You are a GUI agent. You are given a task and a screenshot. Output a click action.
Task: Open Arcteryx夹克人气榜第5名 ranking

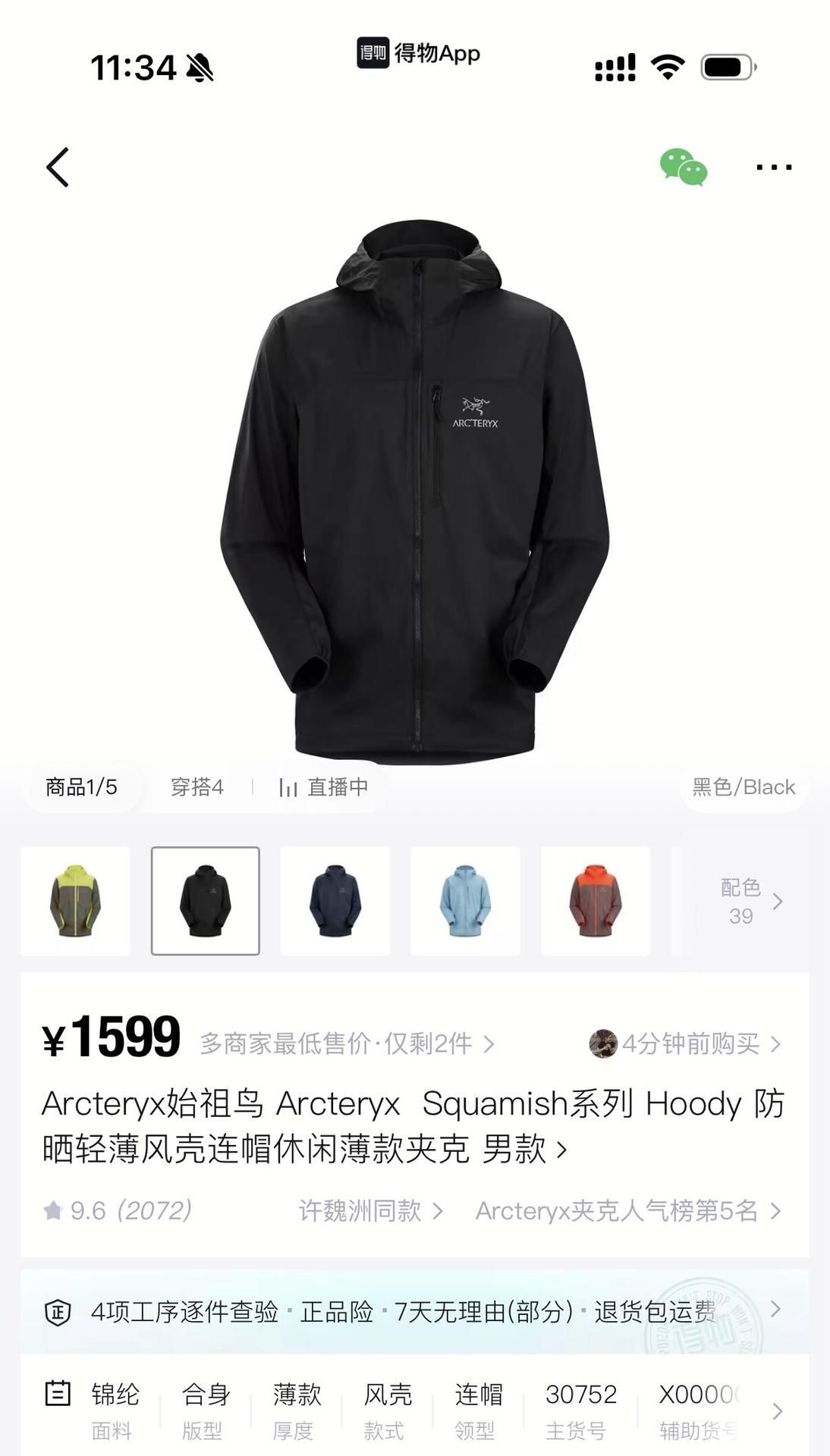pos(627,1210)
